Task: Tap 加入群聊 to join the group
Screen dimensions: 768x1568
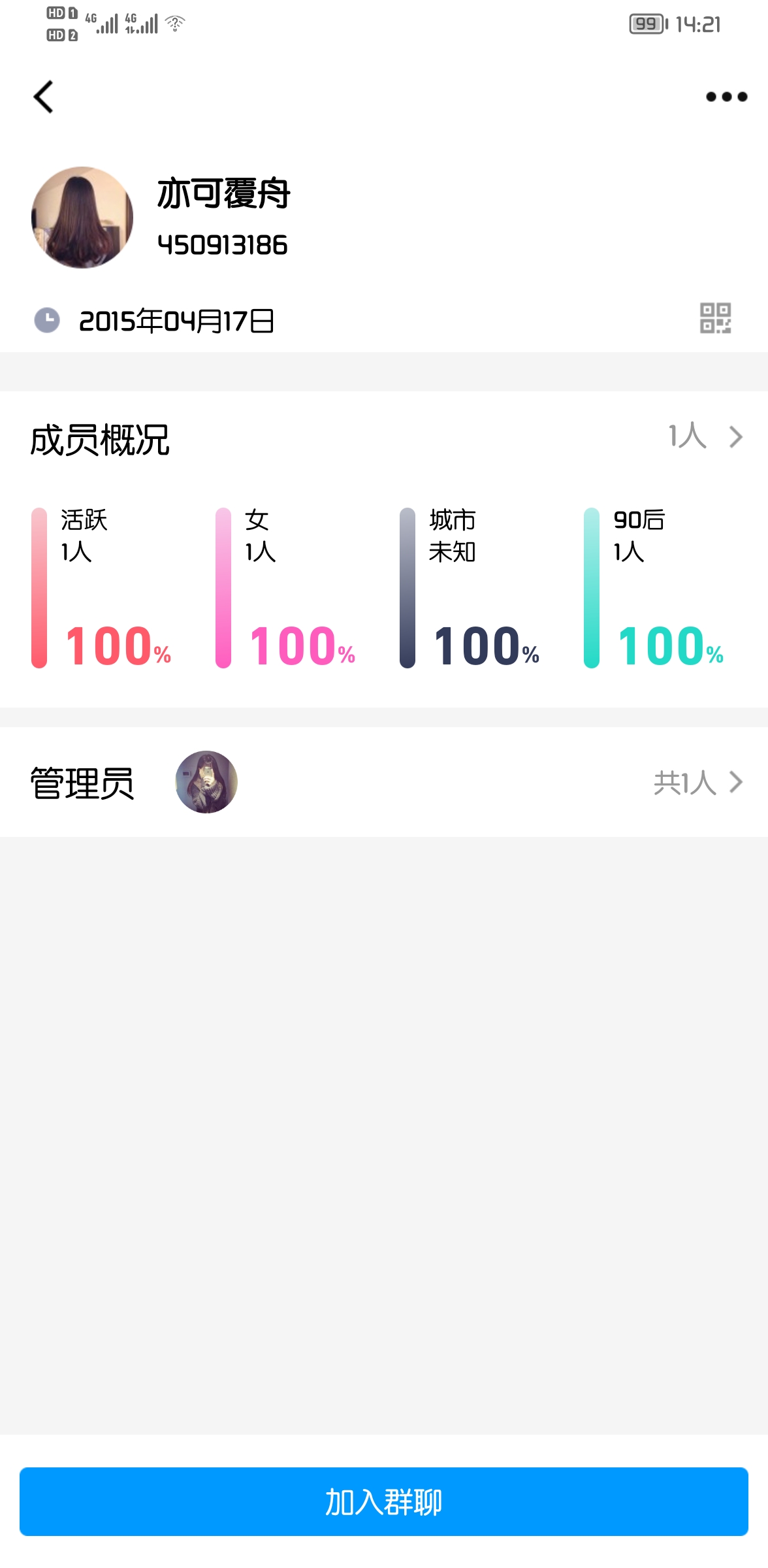Action: pos(384,1501)
